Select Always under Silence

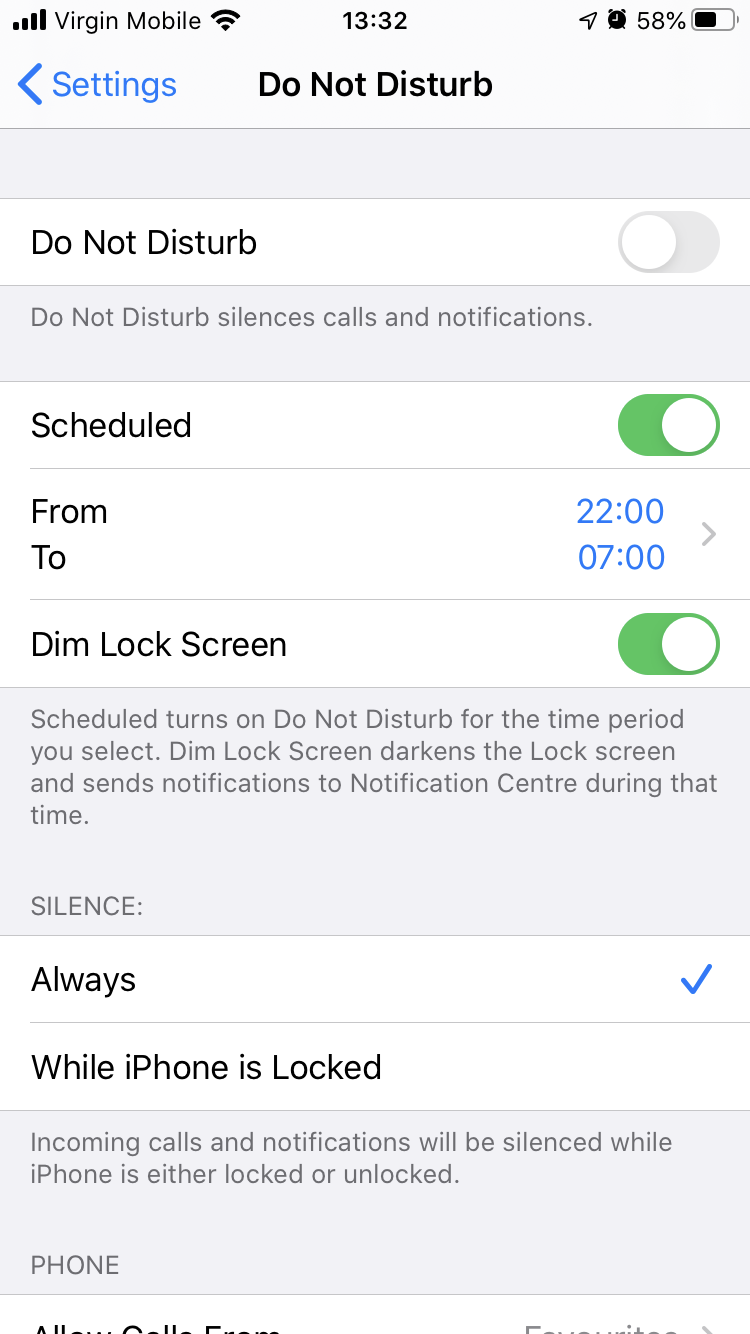tap(375, 980)
